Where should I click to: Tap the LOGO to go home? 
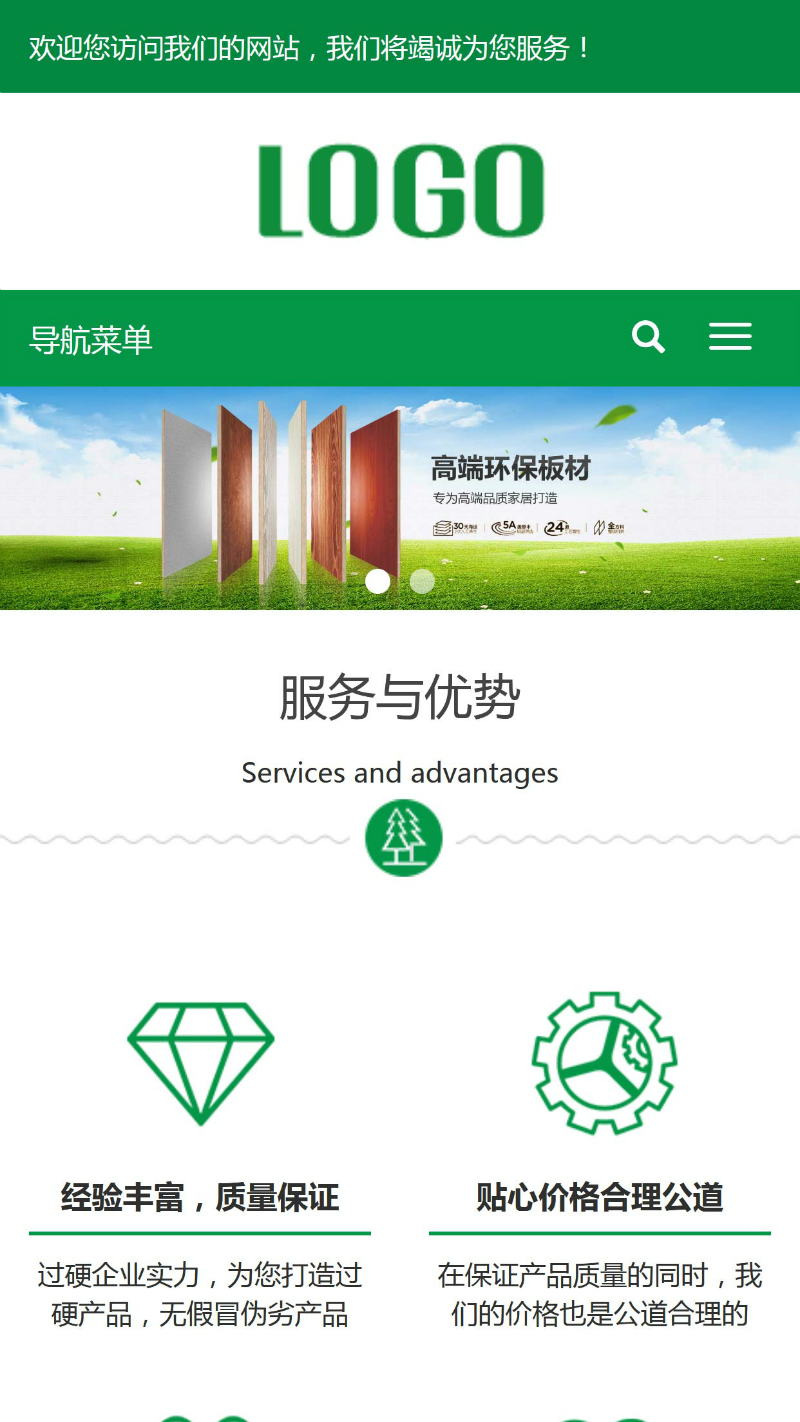tap(400, 191)
